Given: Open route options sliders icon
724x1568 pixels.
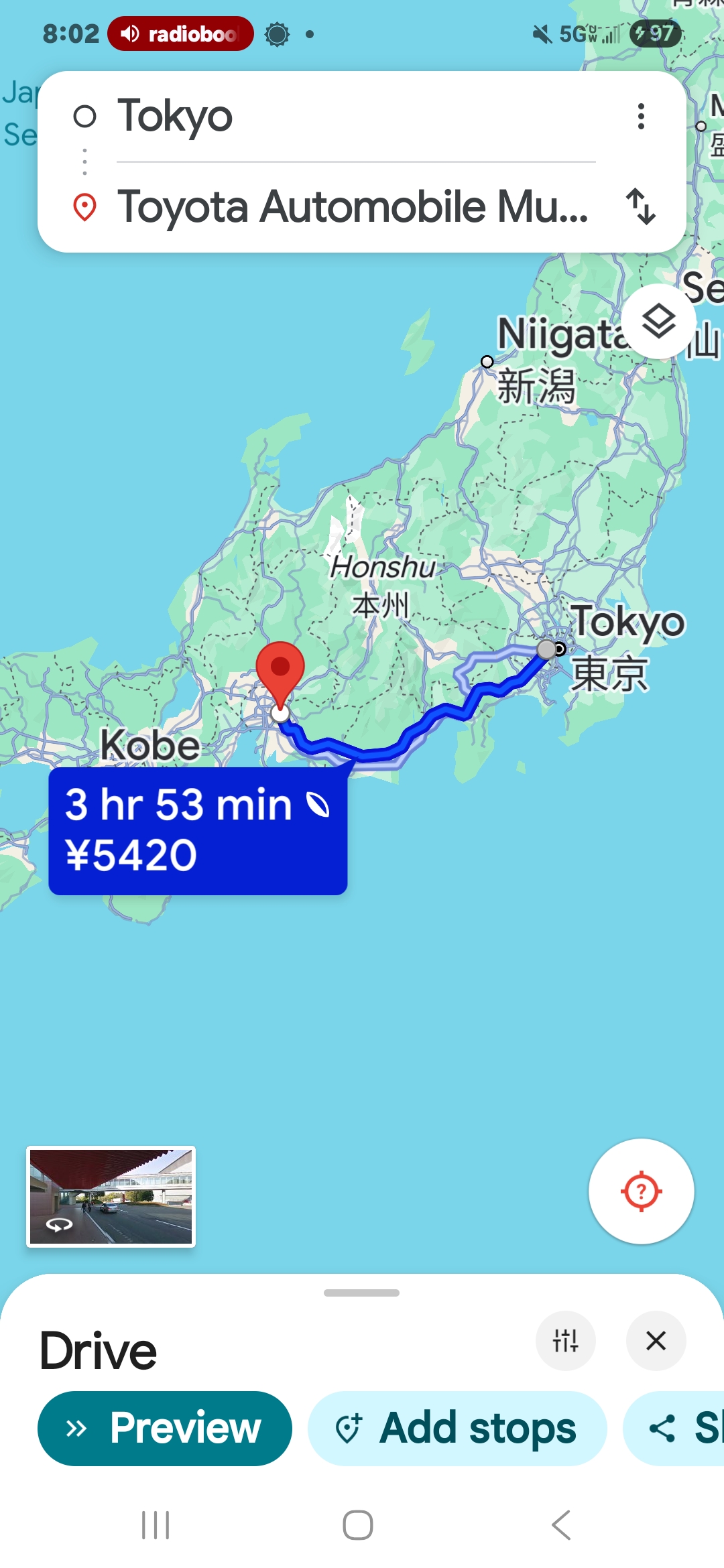Looking at the screenshot, I should 565,1341.
